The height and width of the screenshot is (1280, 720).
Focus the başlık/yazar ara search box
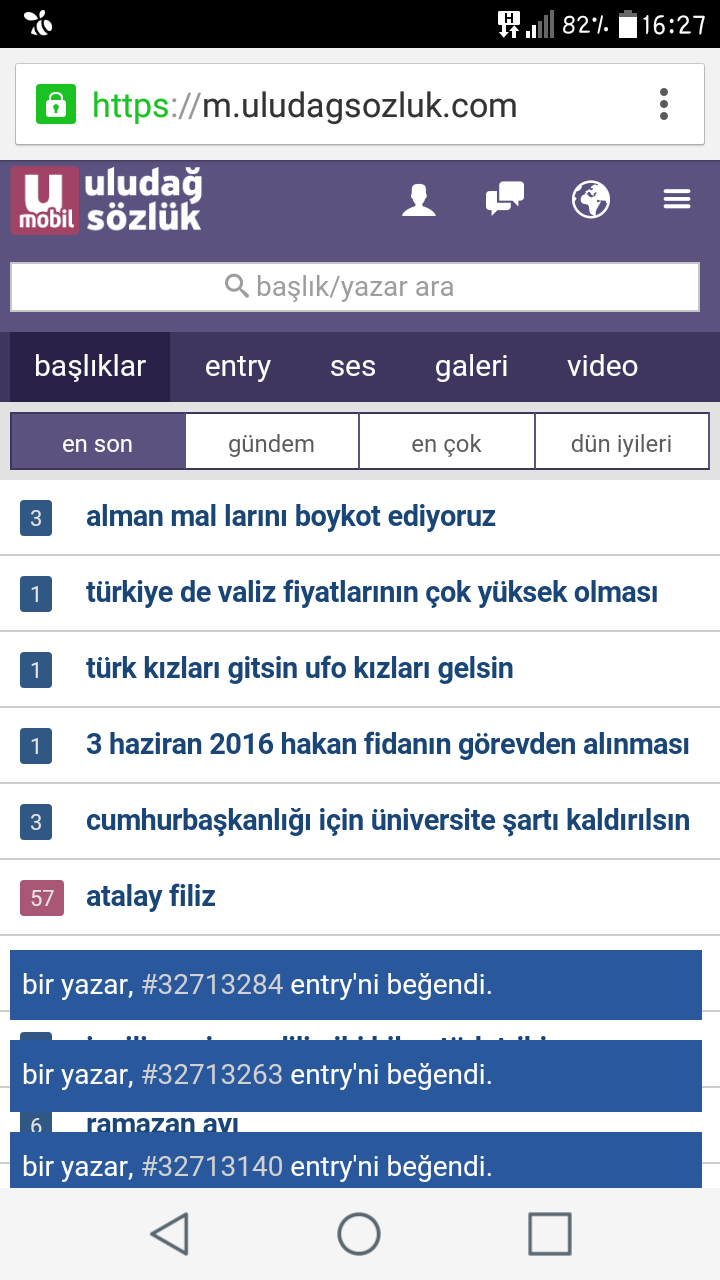tap(355, 287)
